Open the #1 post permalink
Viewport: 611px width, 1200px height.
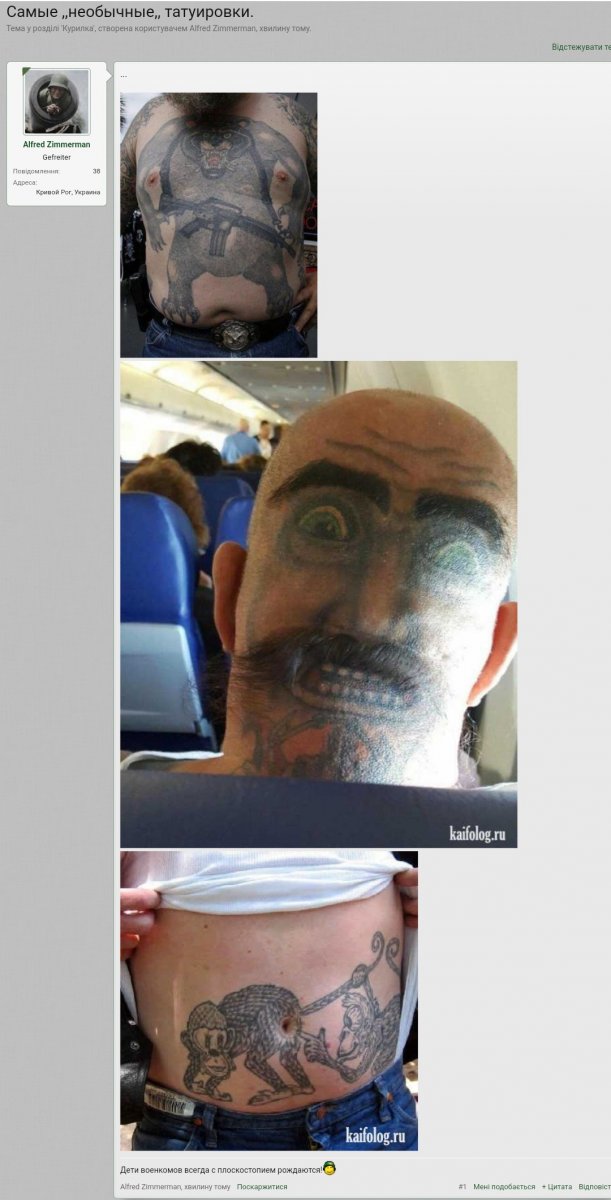tap(463, 1187)
